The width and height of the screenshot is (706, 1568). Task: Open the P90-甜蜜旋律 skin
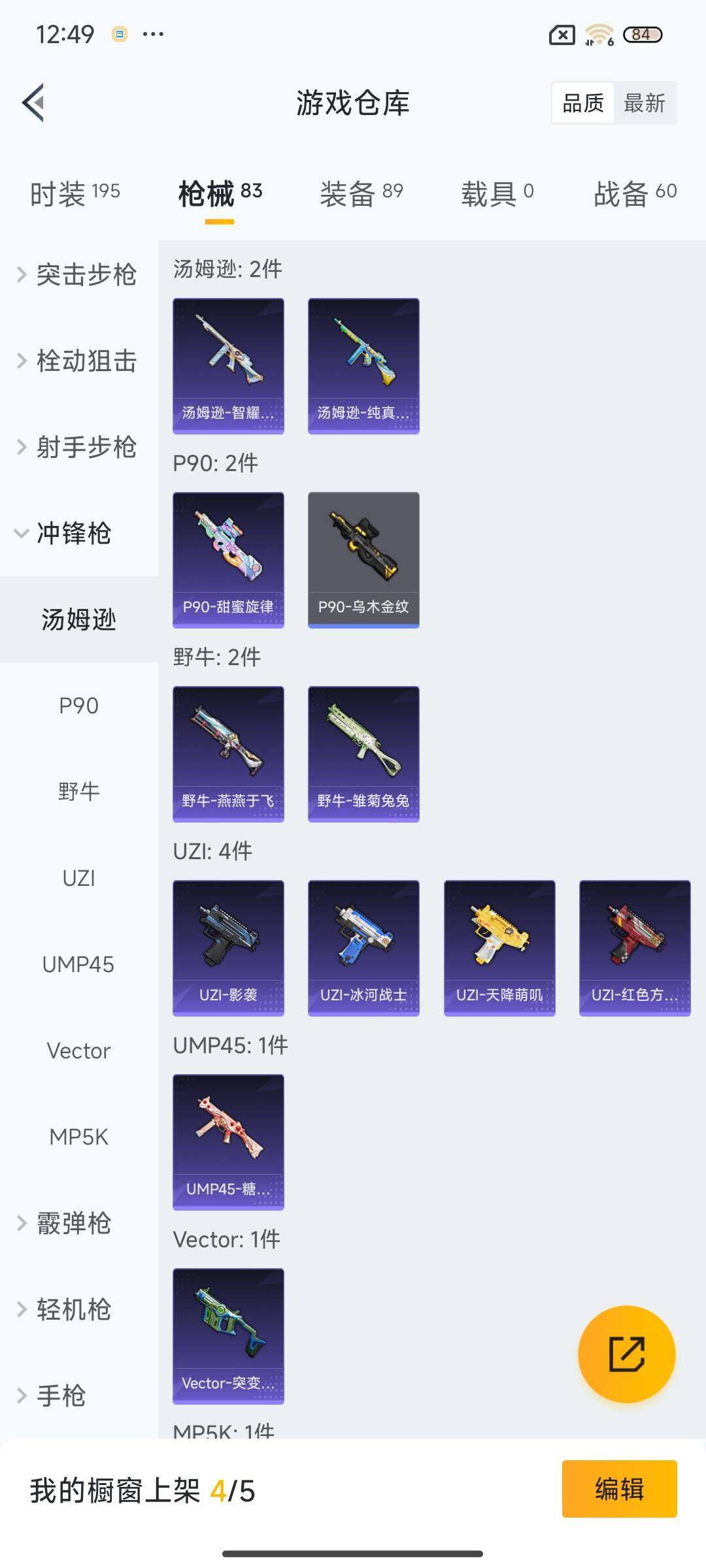pos(228,560)
